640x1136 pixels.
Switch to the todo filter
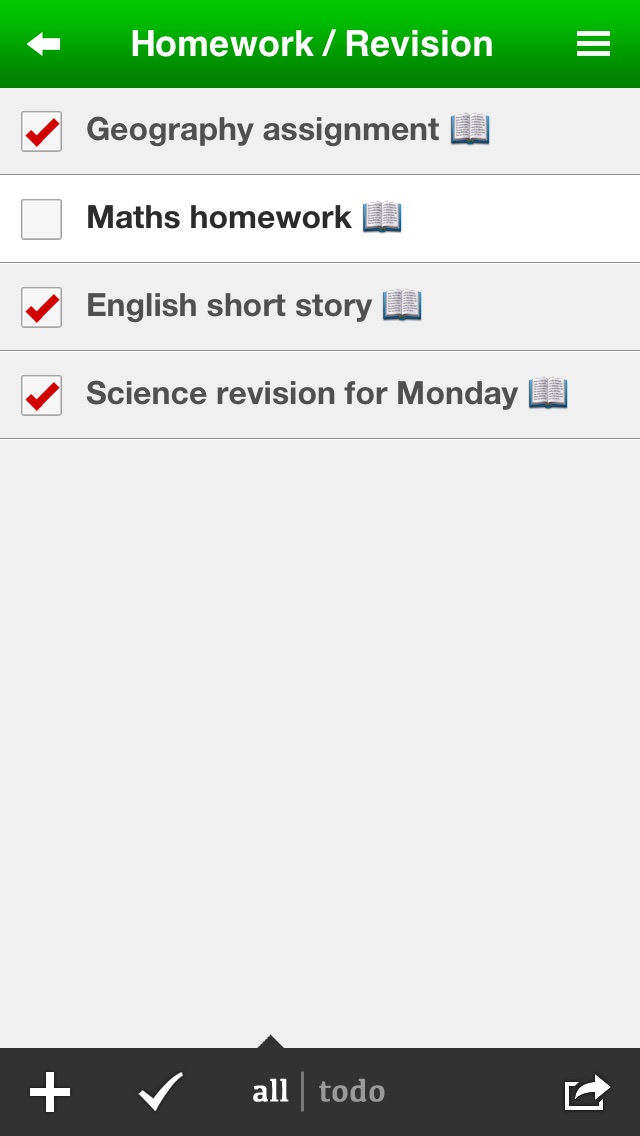pyautogui.click(x=352, y=1092)
